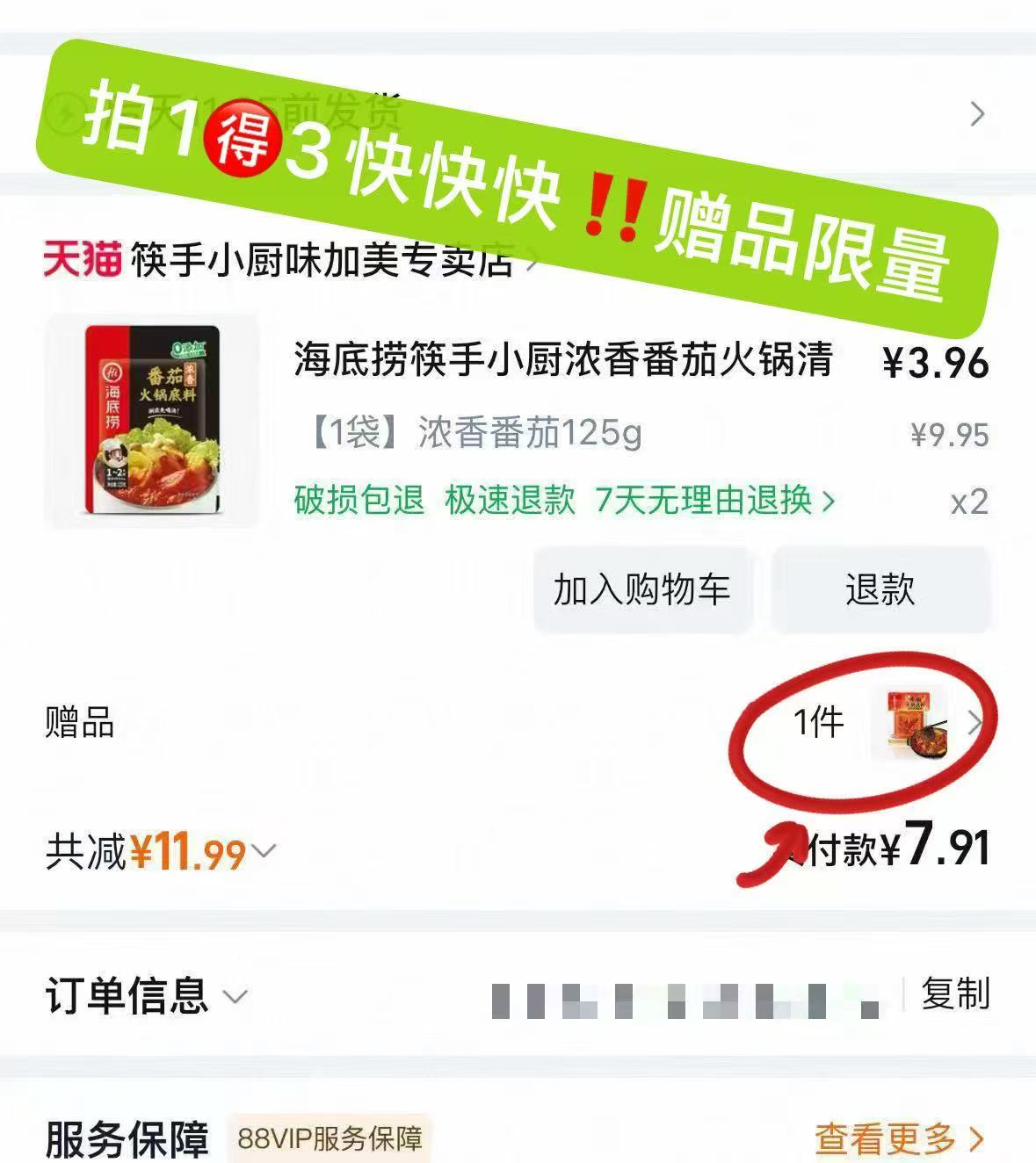Click the 天猫 Tmall logo icon

point(81,262)
